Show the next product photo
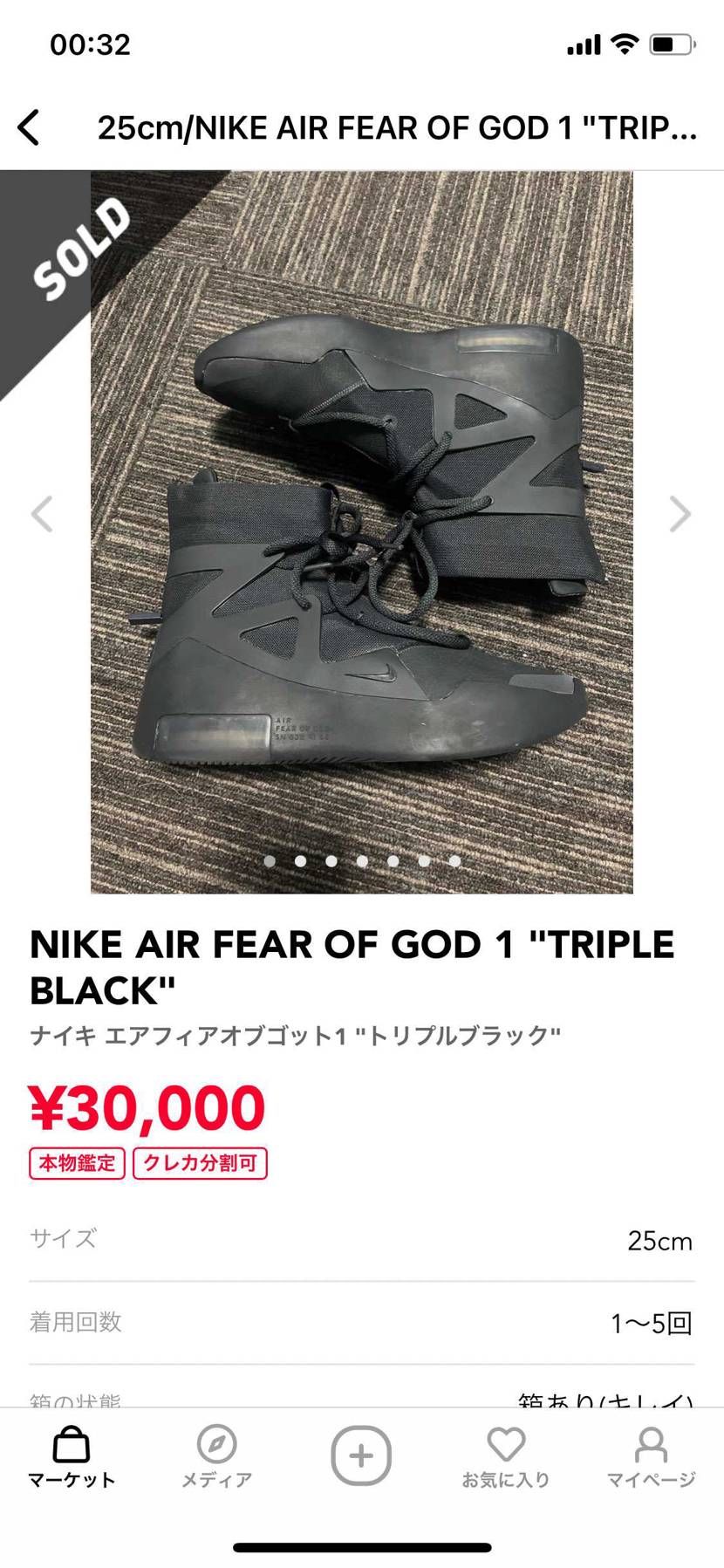724x1568 pixels. coord(680,514)
